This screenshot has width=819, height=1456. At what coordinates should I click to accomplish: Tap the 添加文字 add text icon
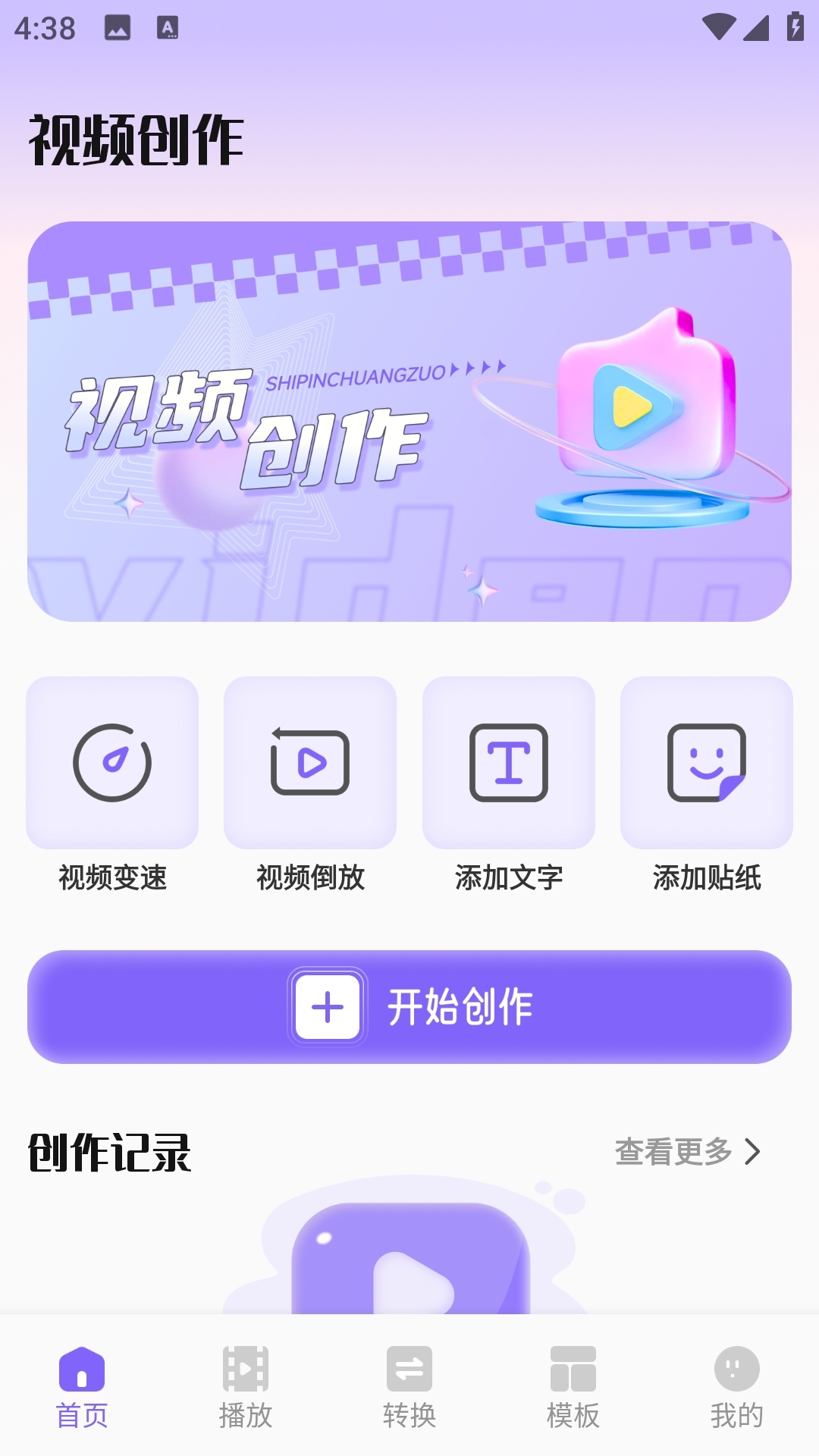pyautogui.click(x=508, y=763)
